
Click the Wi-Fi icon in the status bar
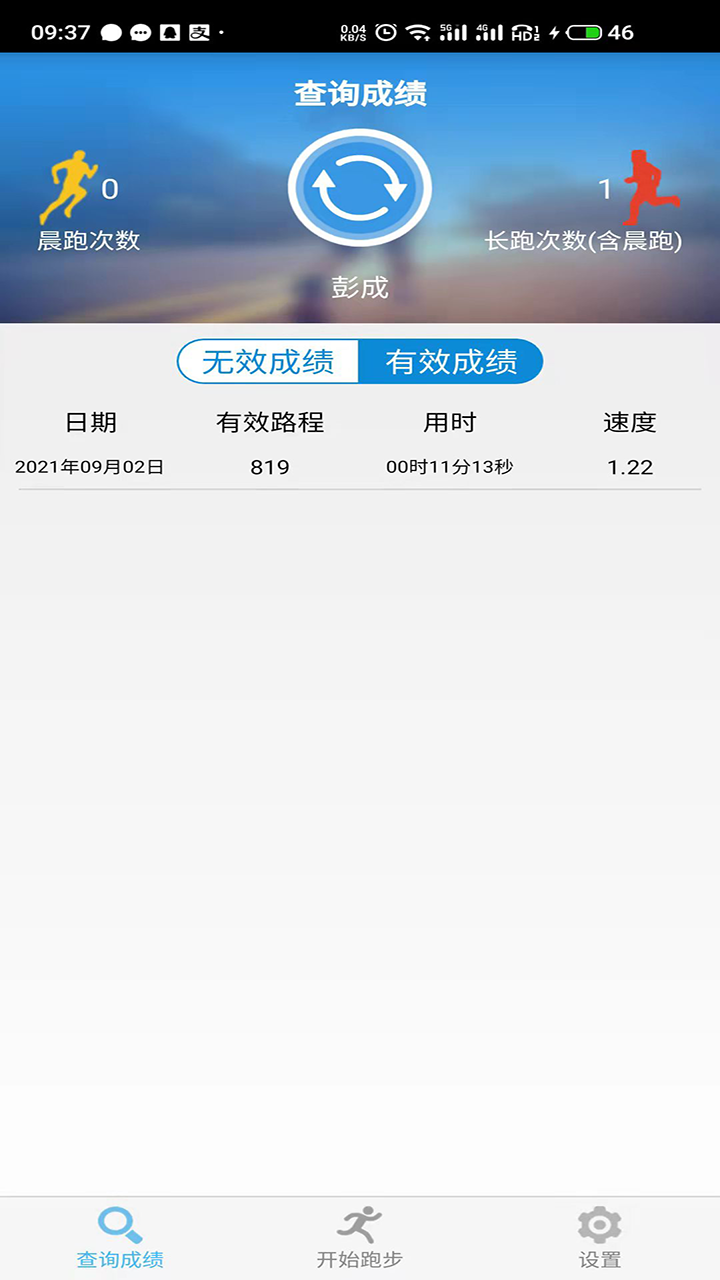(x=418, y=30)
